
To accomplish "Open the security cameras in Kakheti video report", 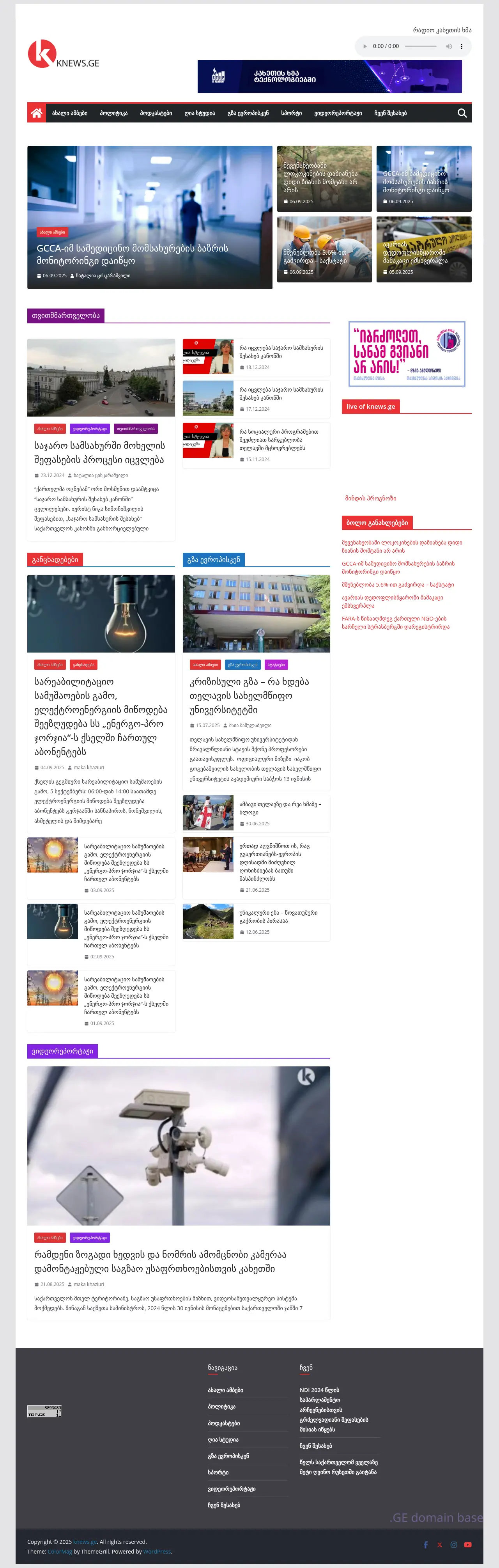I will click(x=160, y=1261).
